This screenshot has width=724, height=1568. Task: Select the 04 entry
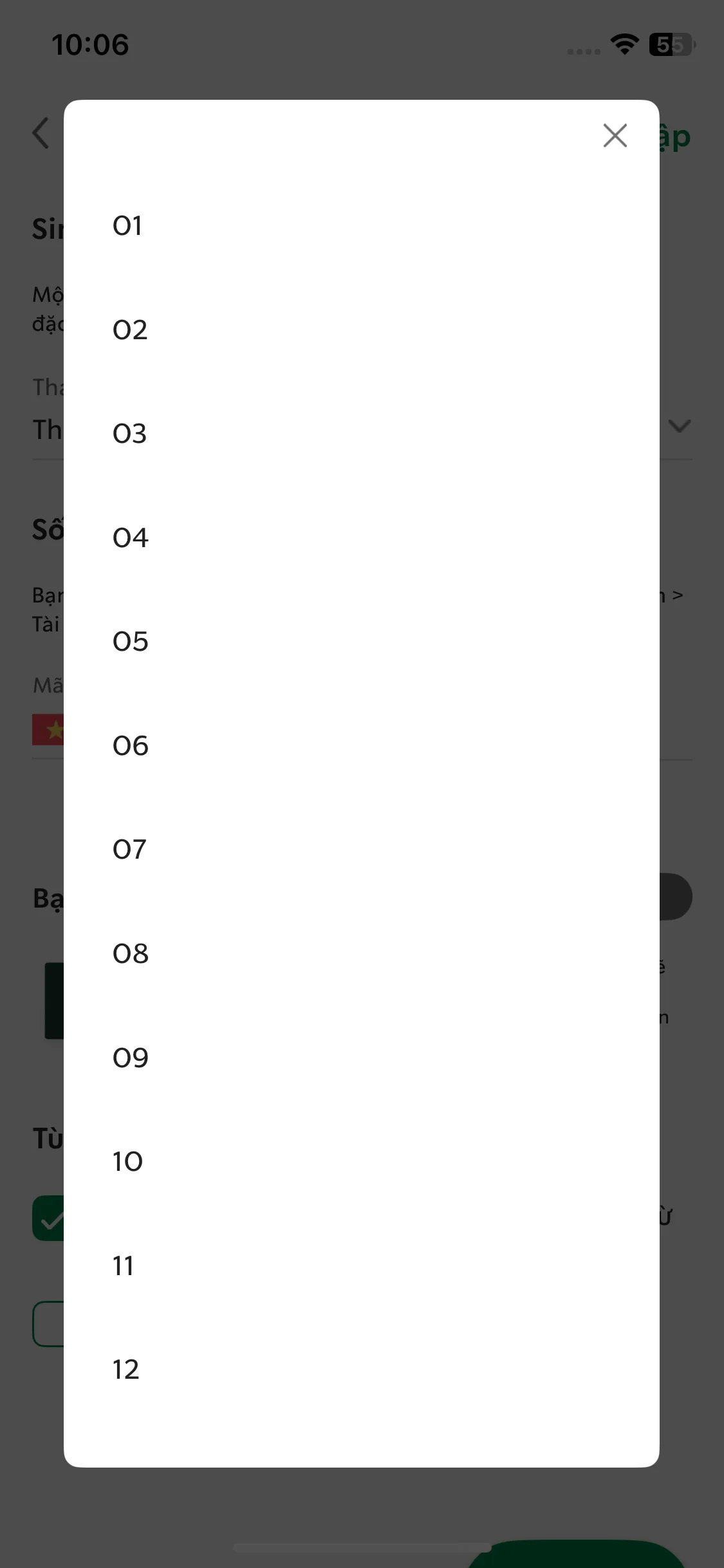[x=130, y=538]
